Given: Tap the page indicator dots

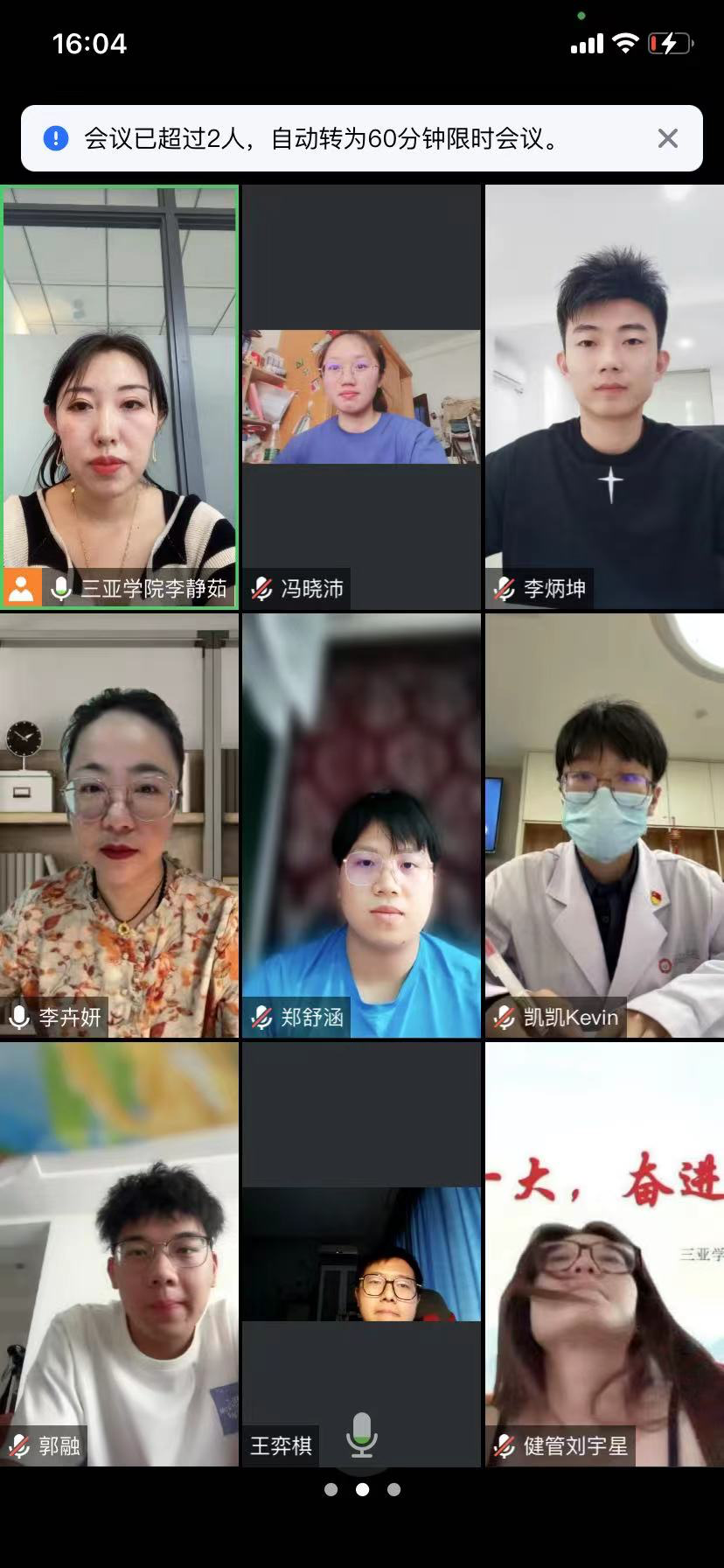Looking at the screenshot, I should (362, 1489).
